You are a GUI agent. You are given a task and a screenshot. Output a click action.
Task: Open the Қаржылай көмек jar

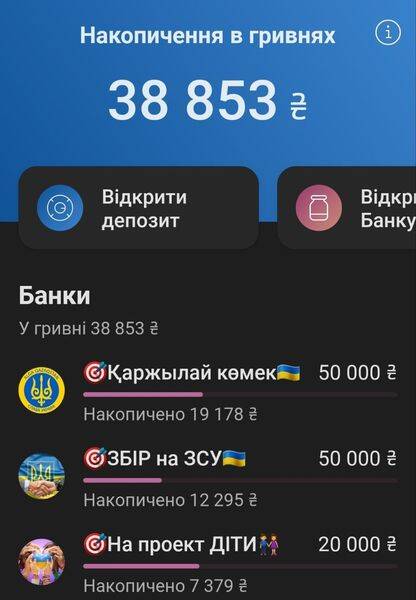(x=208, y=392)
